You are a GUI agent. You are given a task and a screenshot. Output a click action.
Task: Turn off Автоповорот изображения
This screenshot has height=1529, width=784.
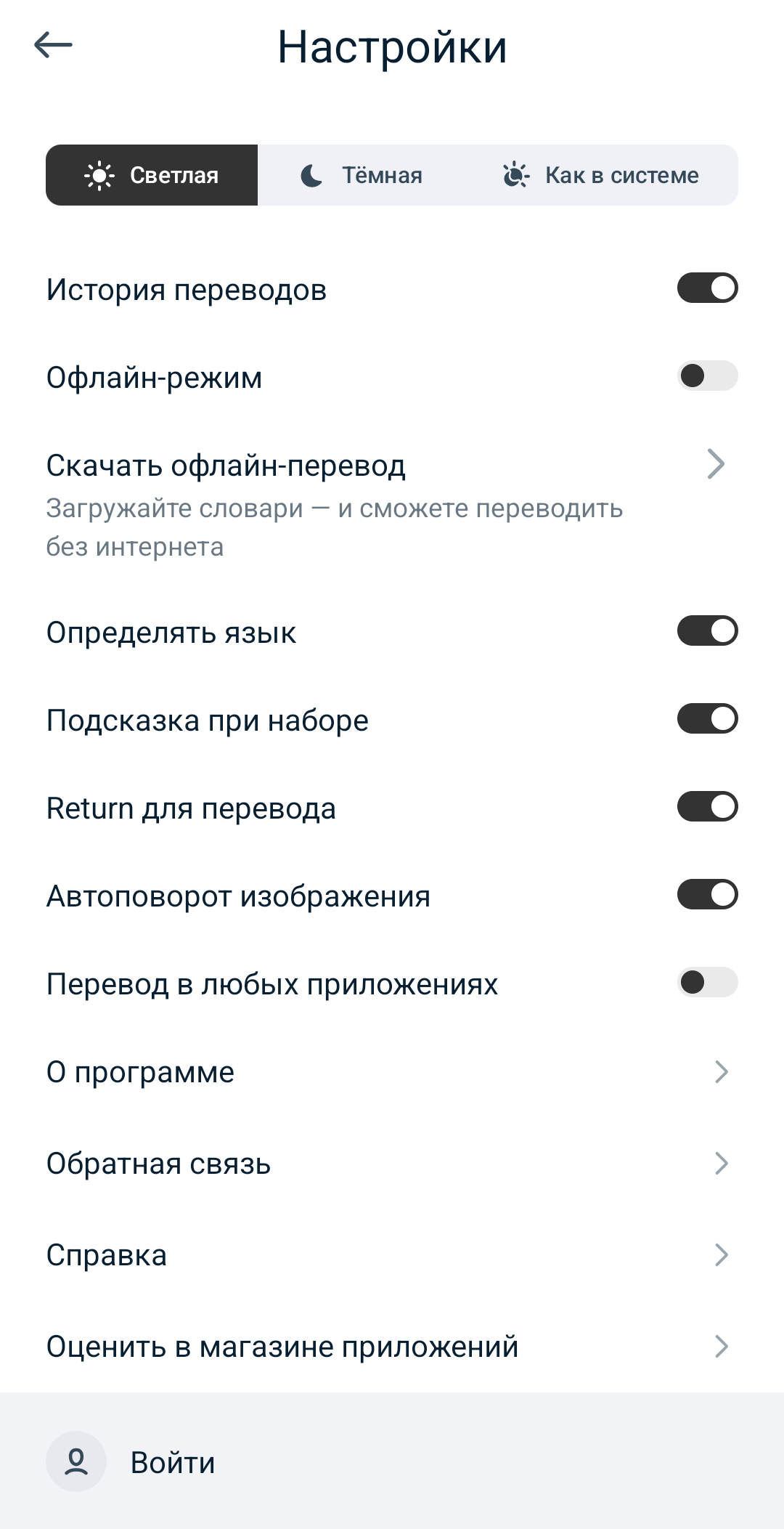pos(707,895)
